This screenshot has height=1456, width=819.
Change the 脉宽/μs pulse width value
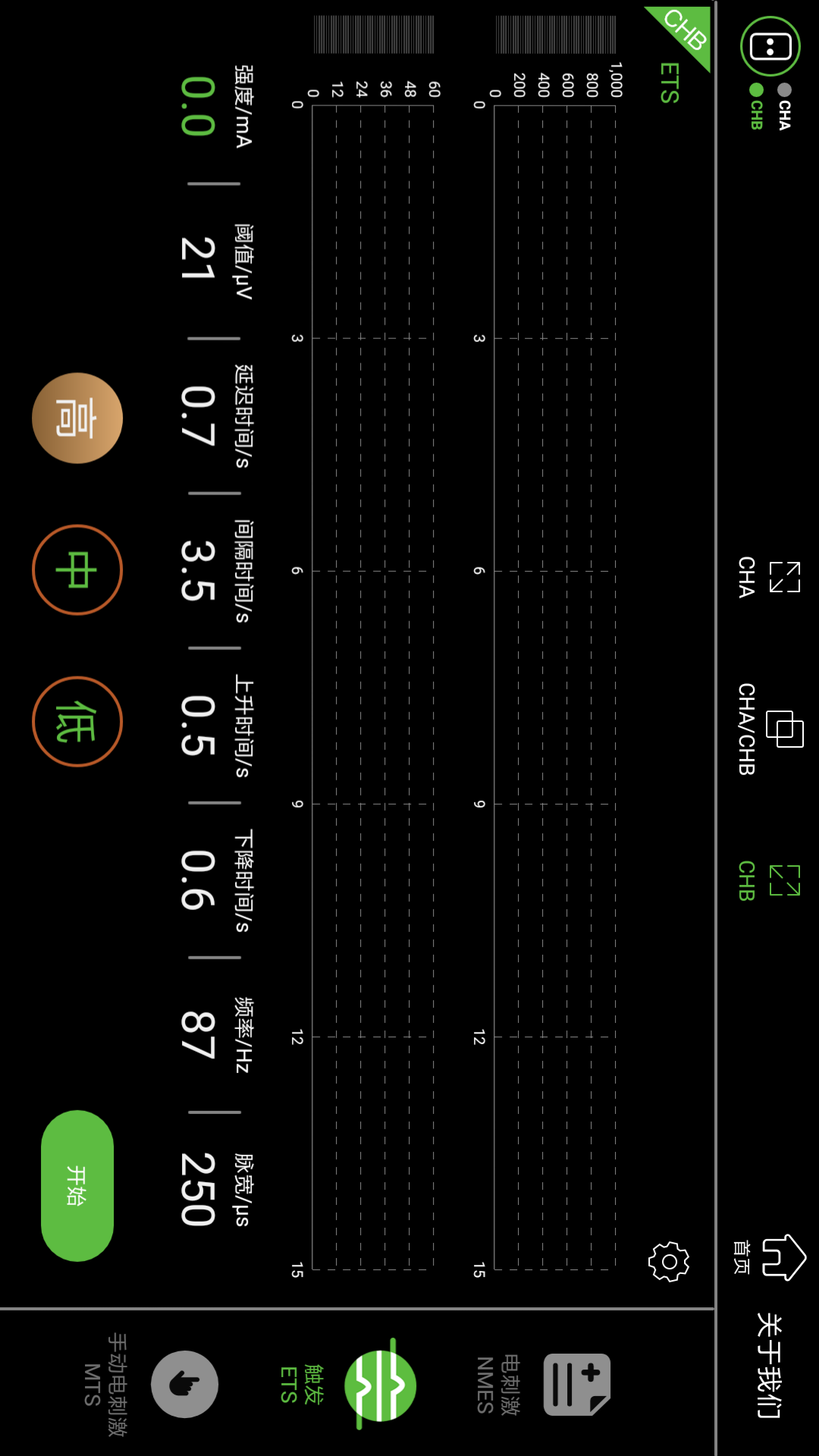tap(198, 1189)
